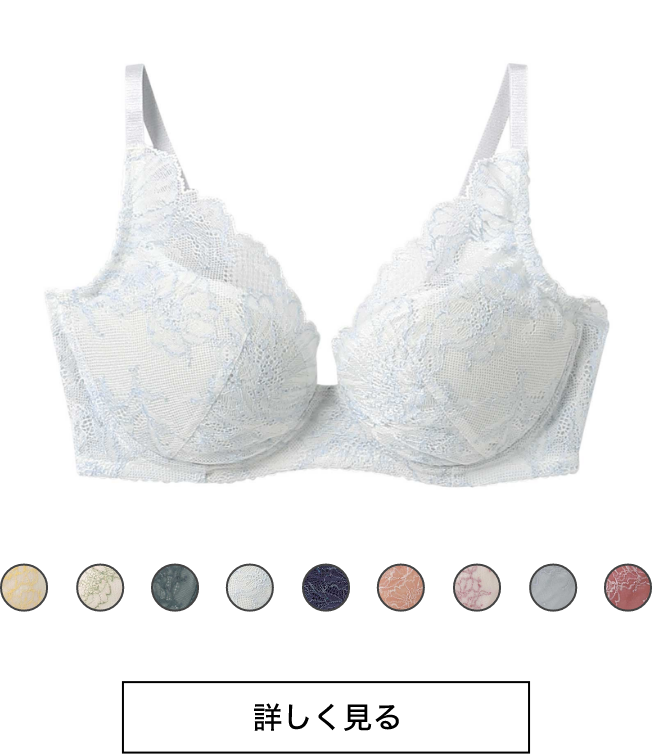Choose the salmon orange color swatch
Screen dimensions: 653x754
pos(401,587)
